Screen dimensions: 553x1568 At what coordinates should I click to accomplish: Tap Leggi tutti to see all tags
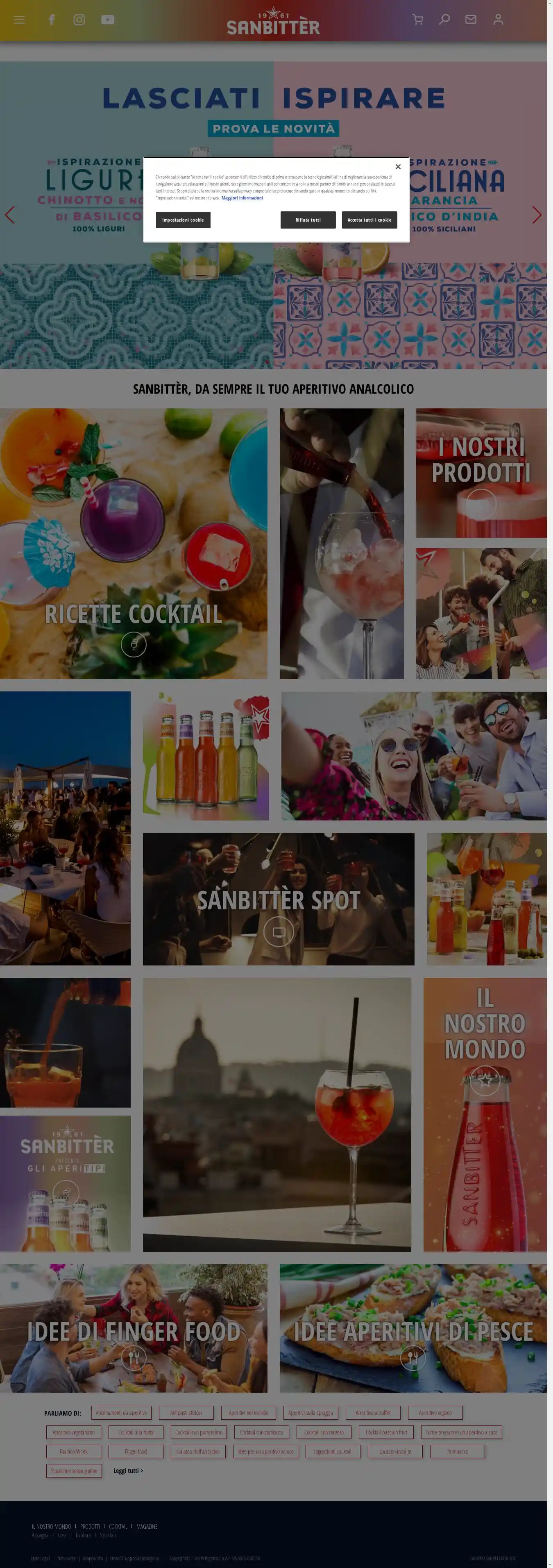pos(128,1471)
